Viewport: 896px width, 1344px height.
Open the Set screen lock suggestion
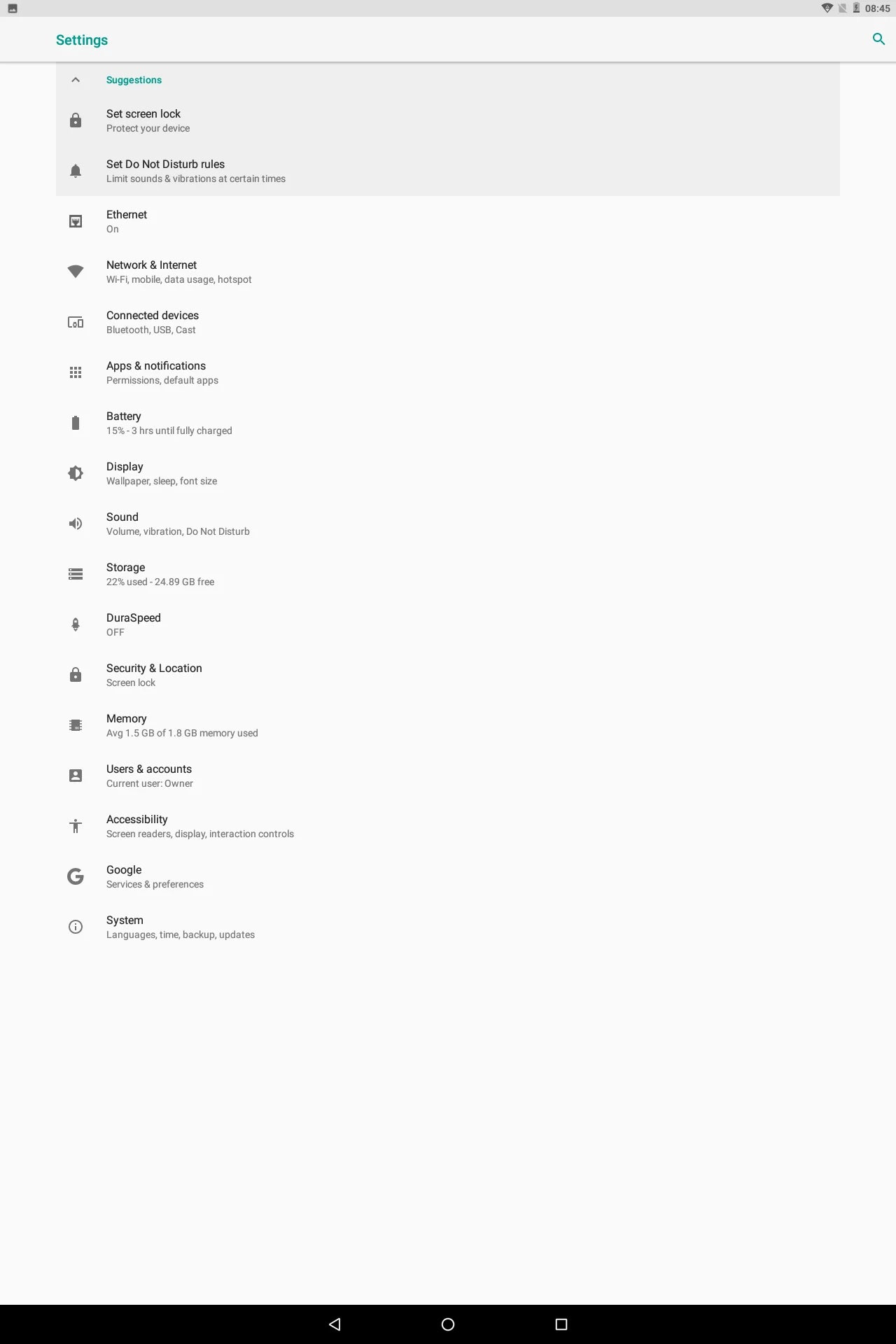coord(143,120)
